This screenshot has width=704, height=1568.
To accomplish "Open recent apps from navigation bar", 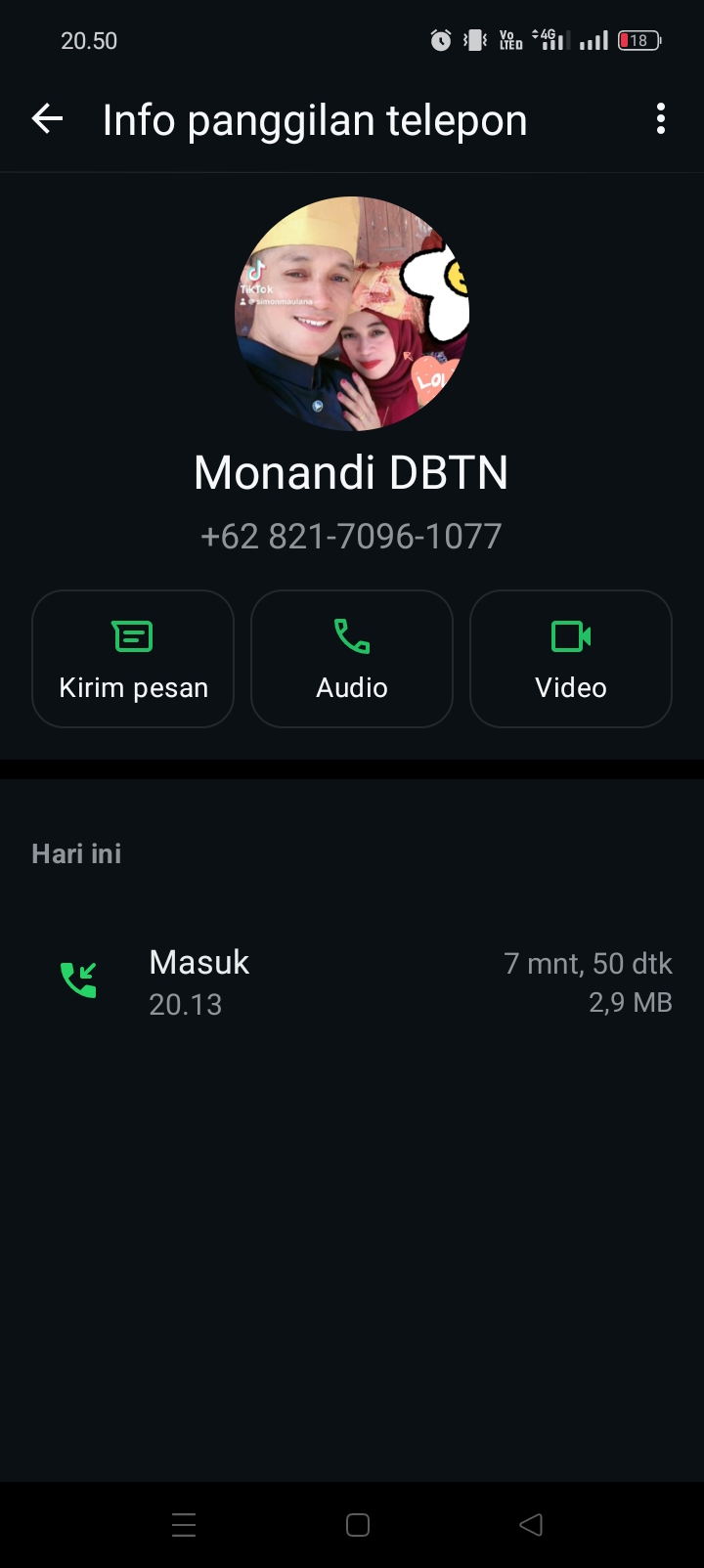I will click(184, 1525).
